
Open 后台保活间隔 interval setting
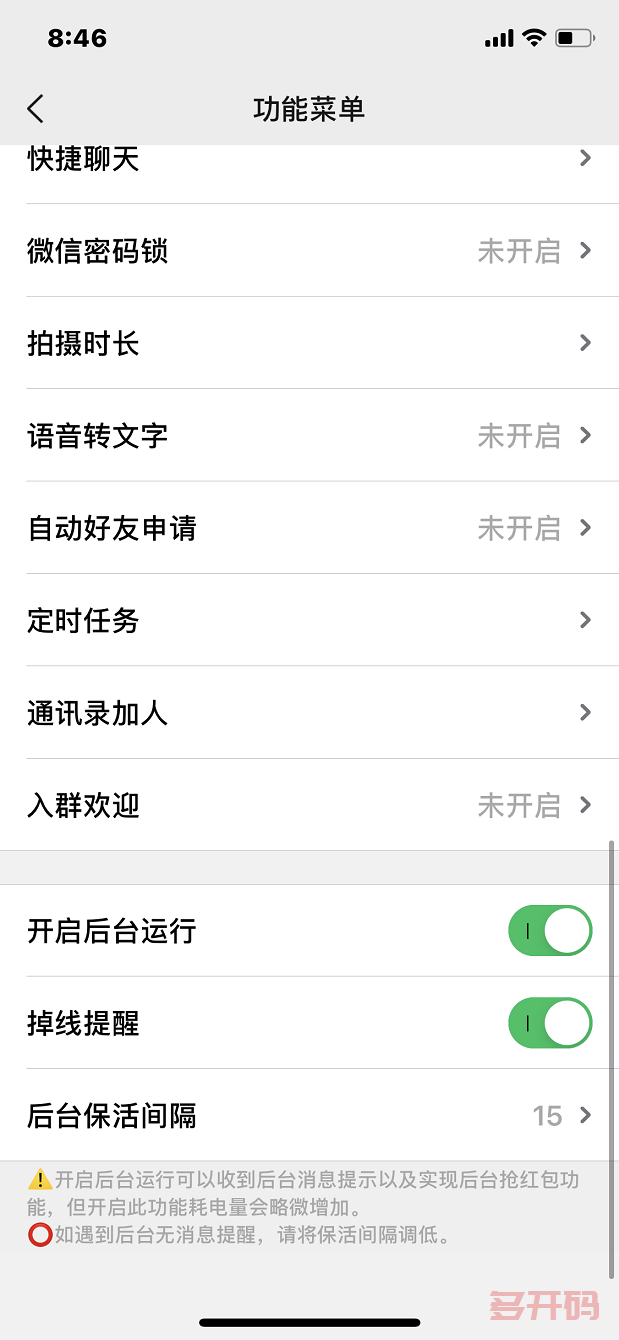click(x=309, y=1116)
